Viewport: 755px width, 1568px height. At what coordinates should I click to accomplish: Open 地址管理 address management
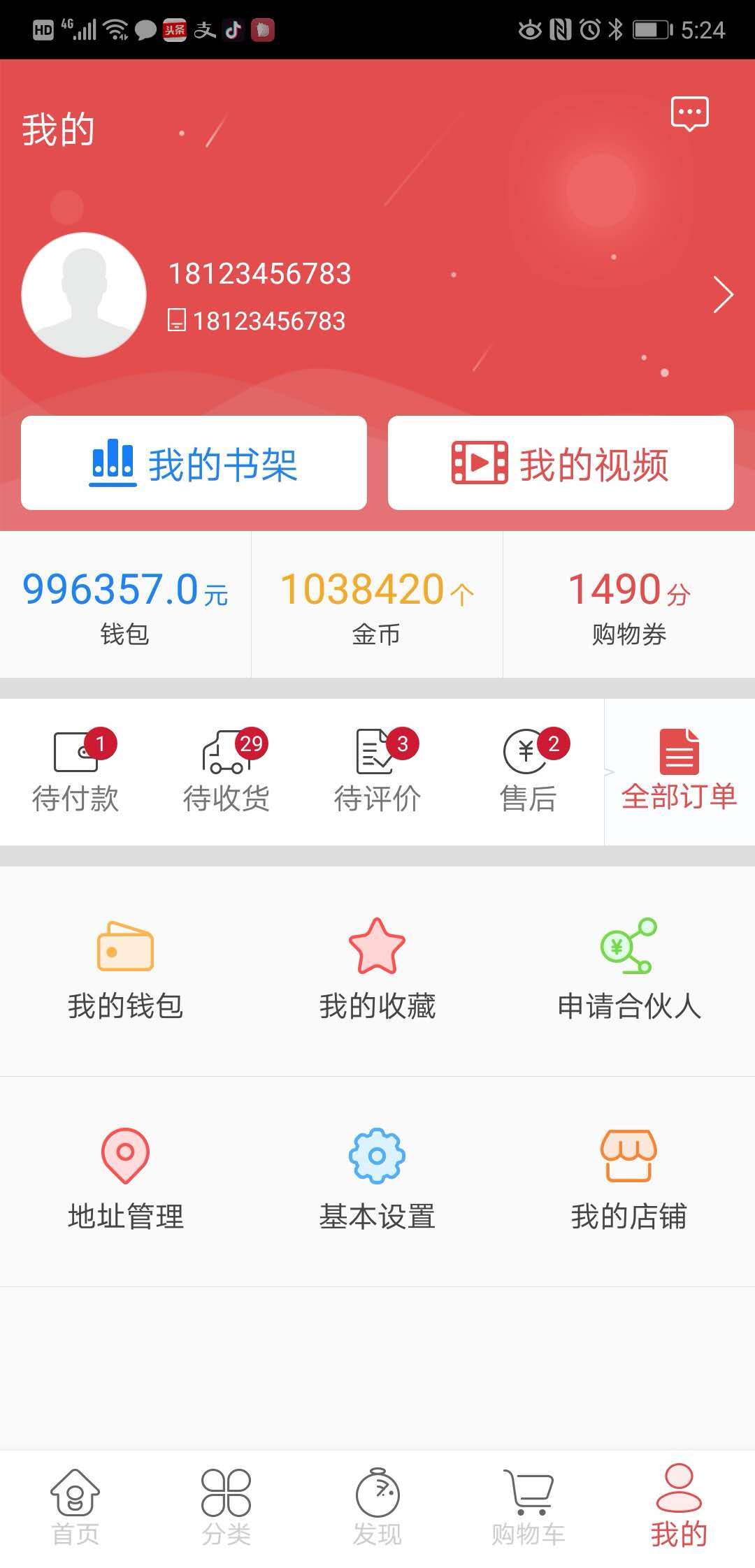click(126, 1180)
